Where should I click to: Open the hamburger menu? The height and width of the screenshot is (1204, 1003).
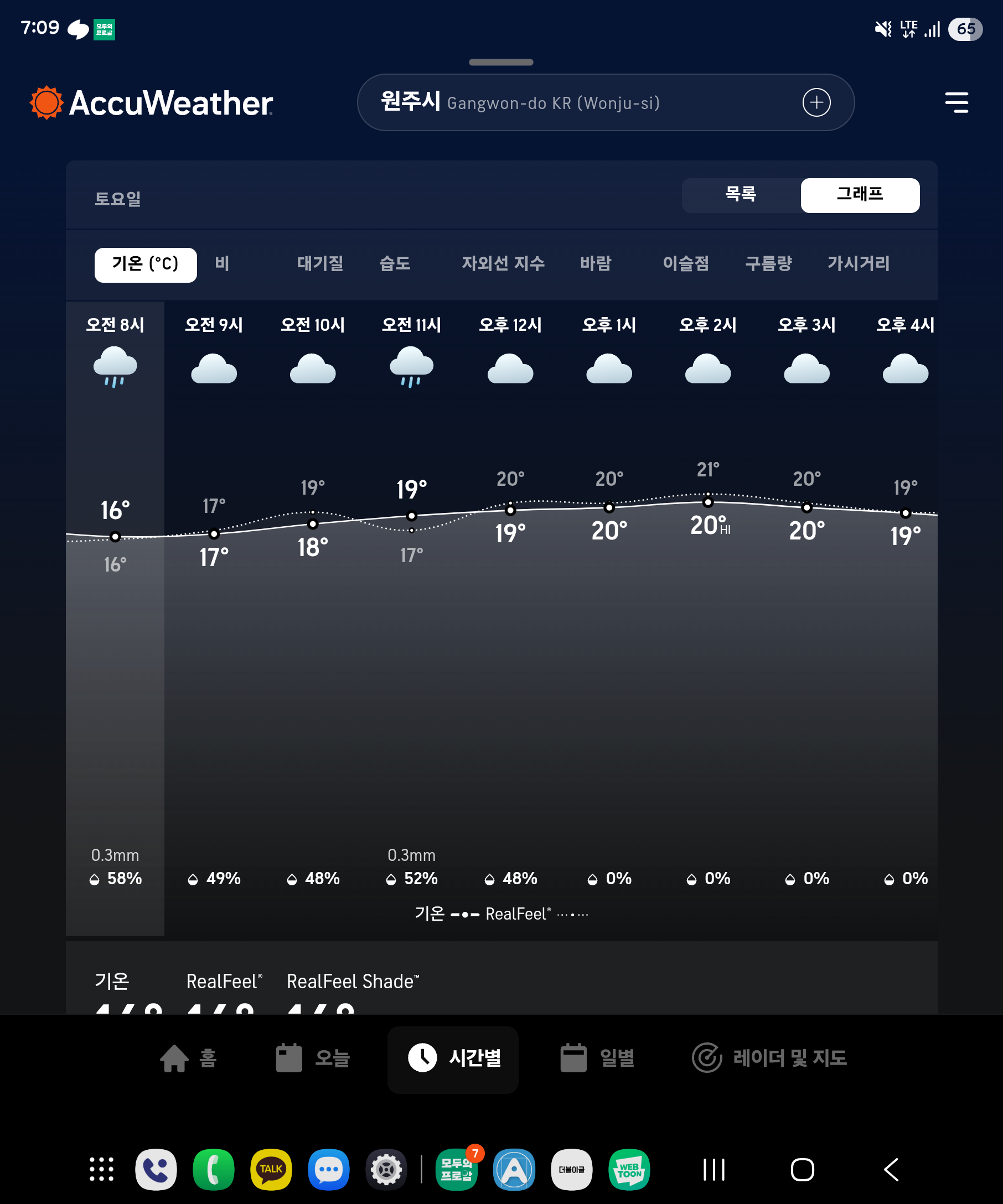956,102
